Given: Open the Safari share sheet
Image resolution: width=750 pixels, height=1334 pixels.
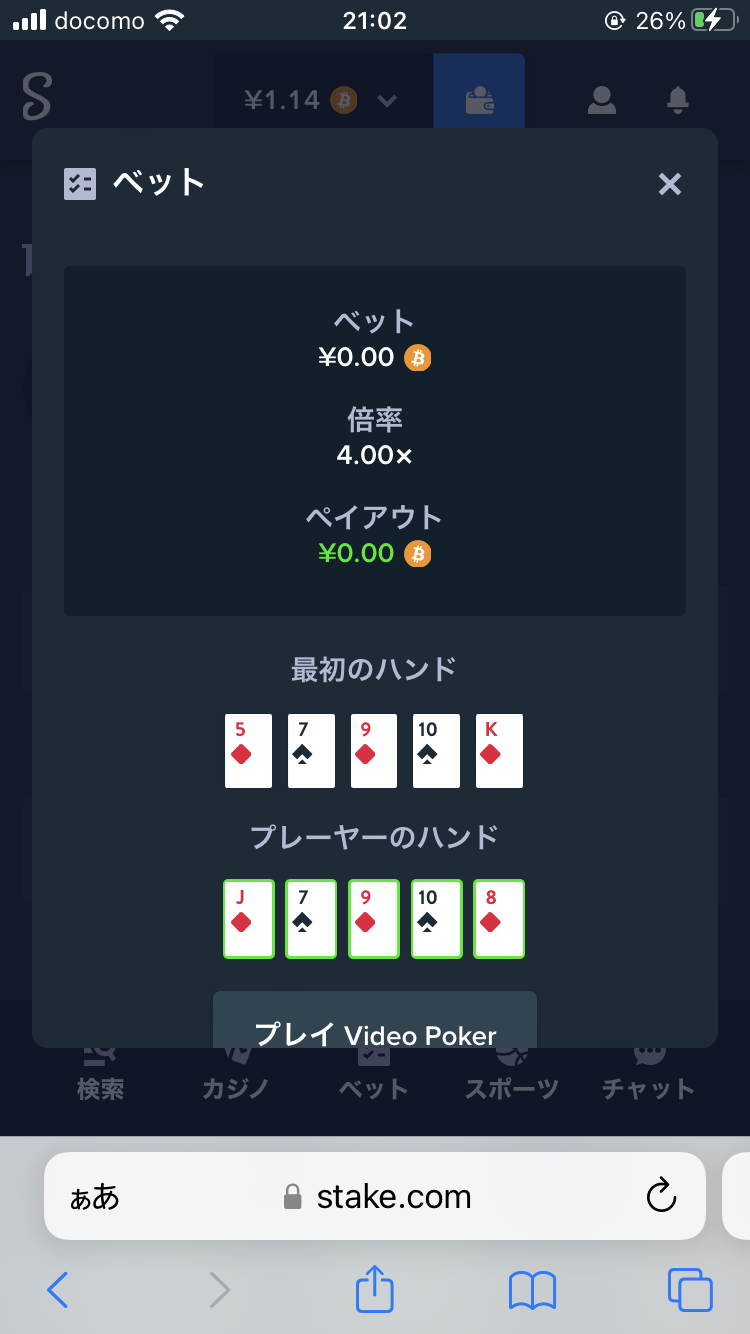Looking at the screenshot, I should click(x=375, y=1289).
